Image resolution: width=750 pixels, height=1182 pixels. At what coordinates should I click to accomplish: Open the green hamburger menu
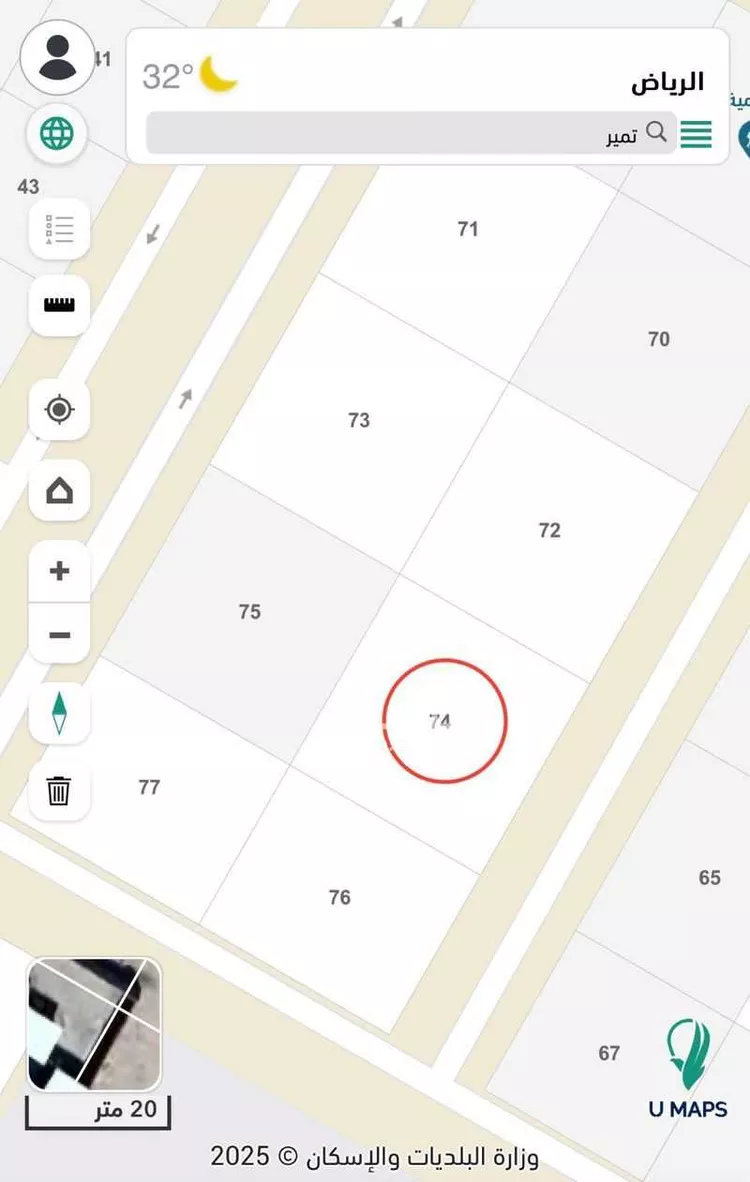[697, 134]
